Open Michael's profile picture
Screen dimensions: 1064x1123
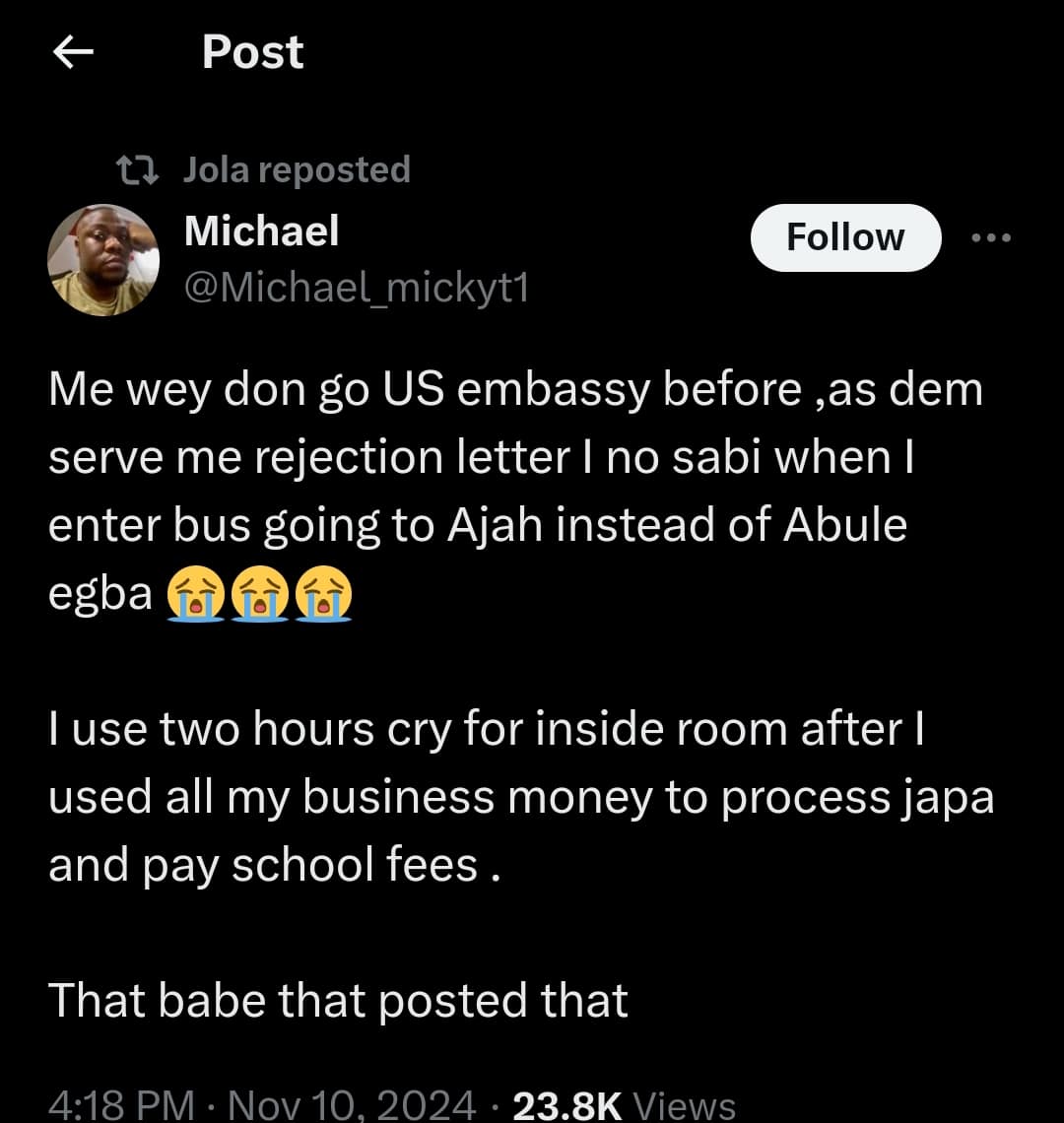click(x=103, y=259)
